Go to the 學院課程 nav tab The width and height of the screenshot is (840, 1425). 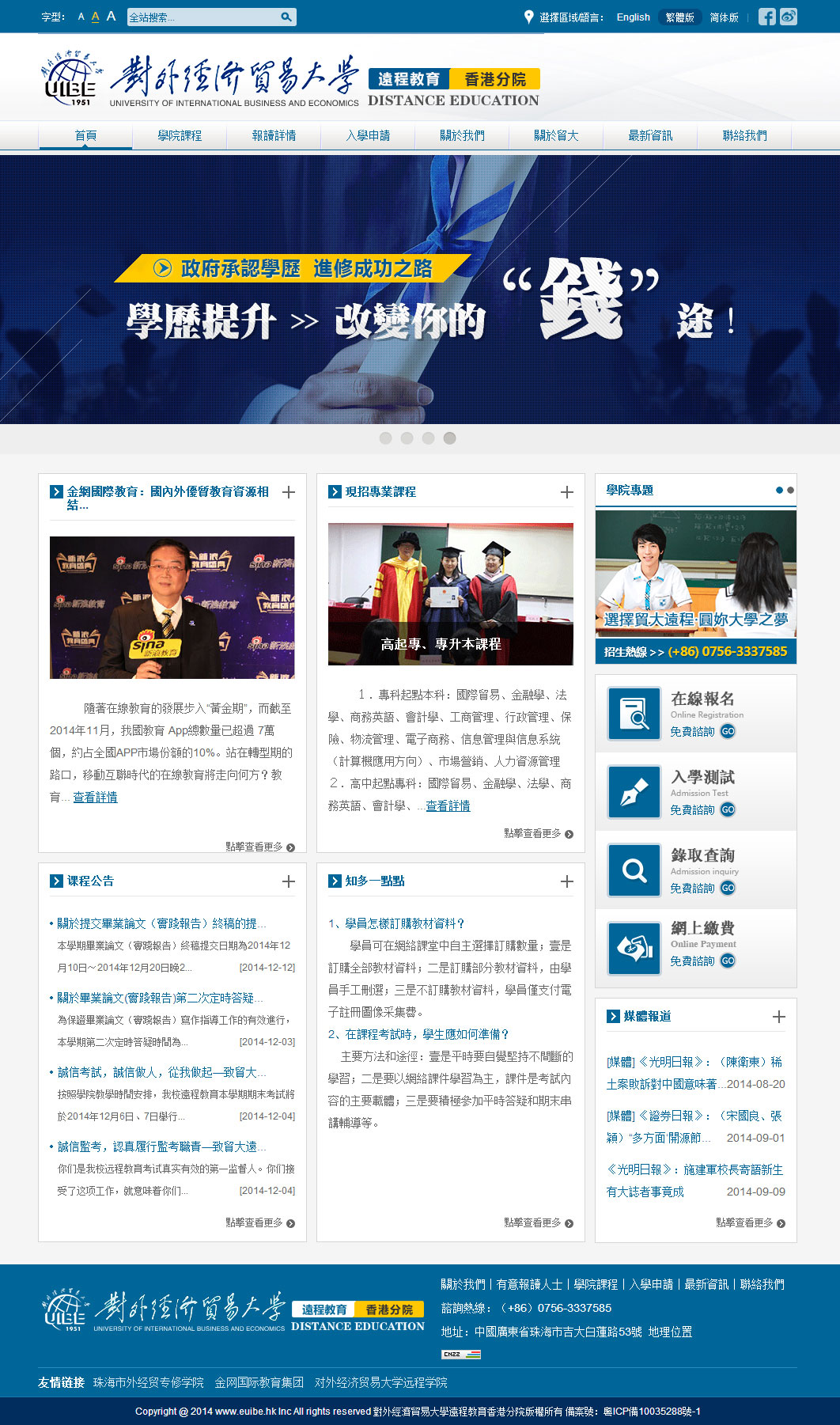[180, 135]
